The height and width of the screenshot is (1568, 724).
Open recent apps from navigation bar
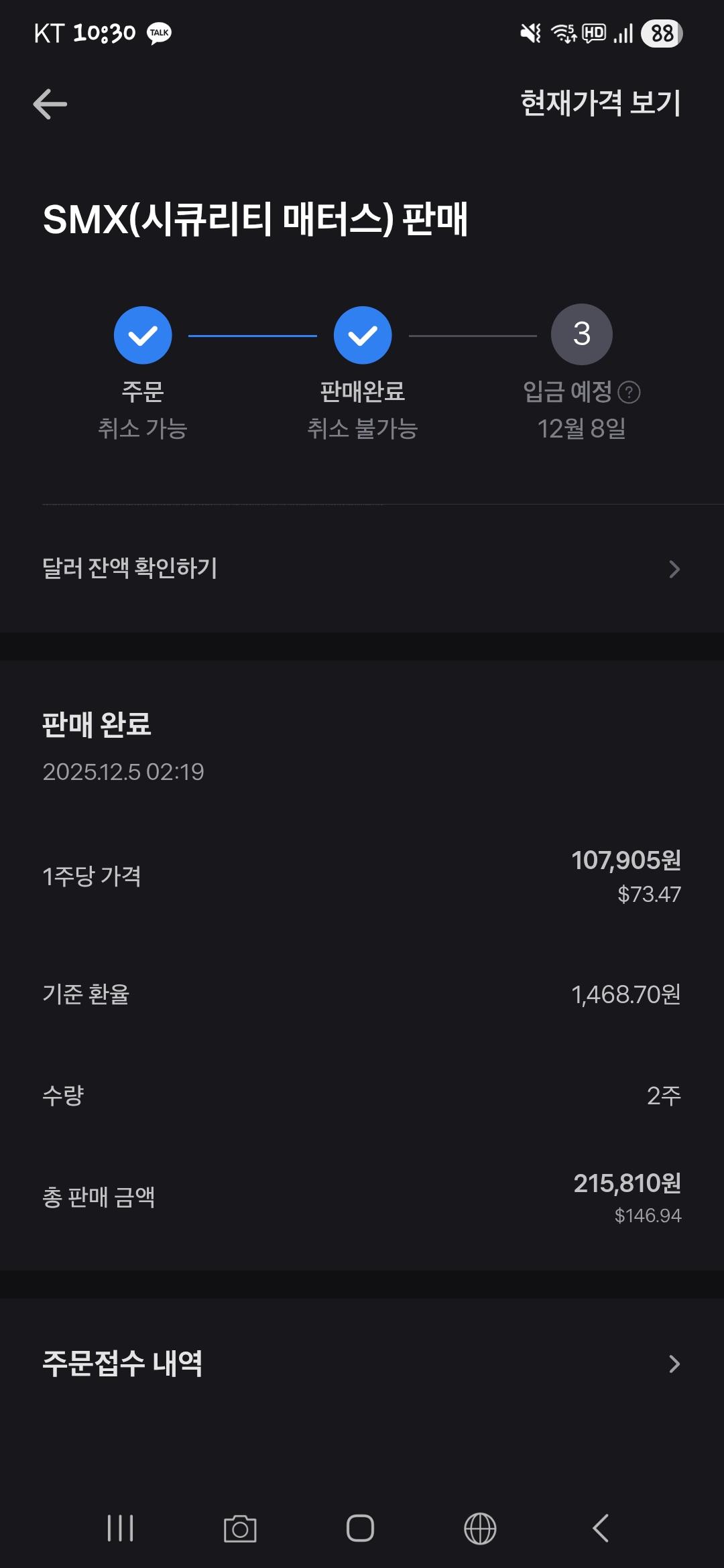pos(121,1528)
